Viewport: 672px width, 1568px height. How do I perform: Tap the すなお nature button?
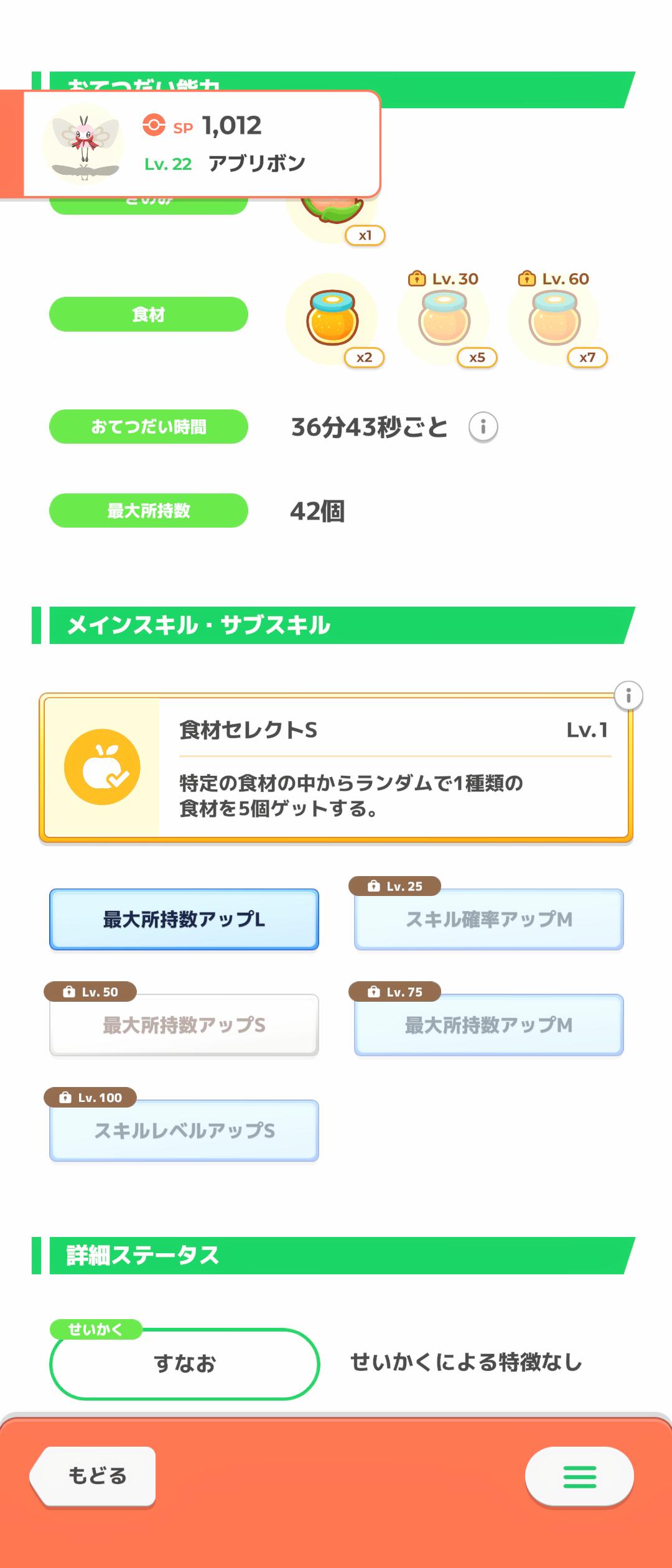[x=184, y=1364]
